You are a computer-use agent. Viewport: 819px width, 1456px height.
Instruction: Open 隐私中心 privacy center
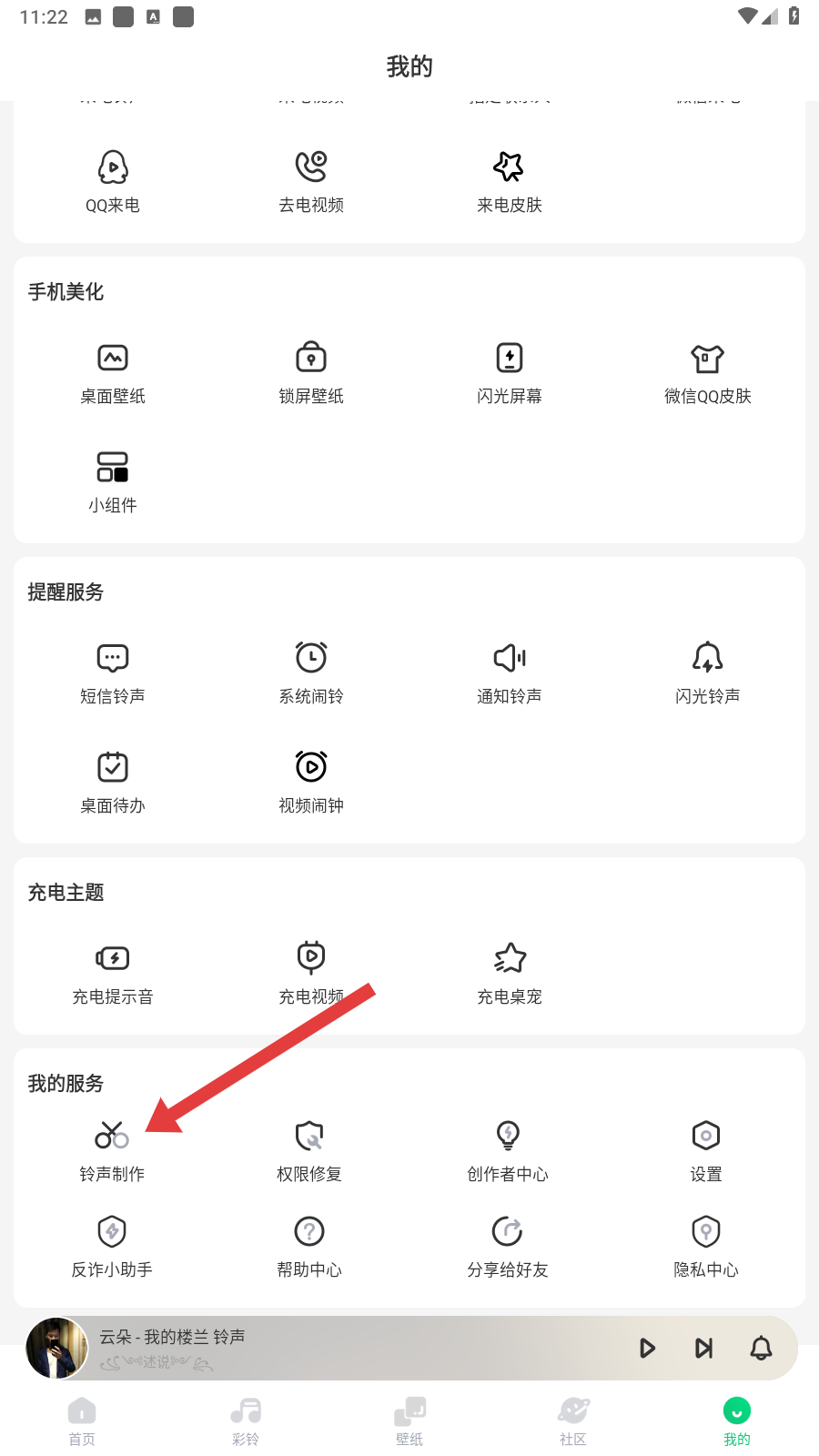pos(706,1246)
